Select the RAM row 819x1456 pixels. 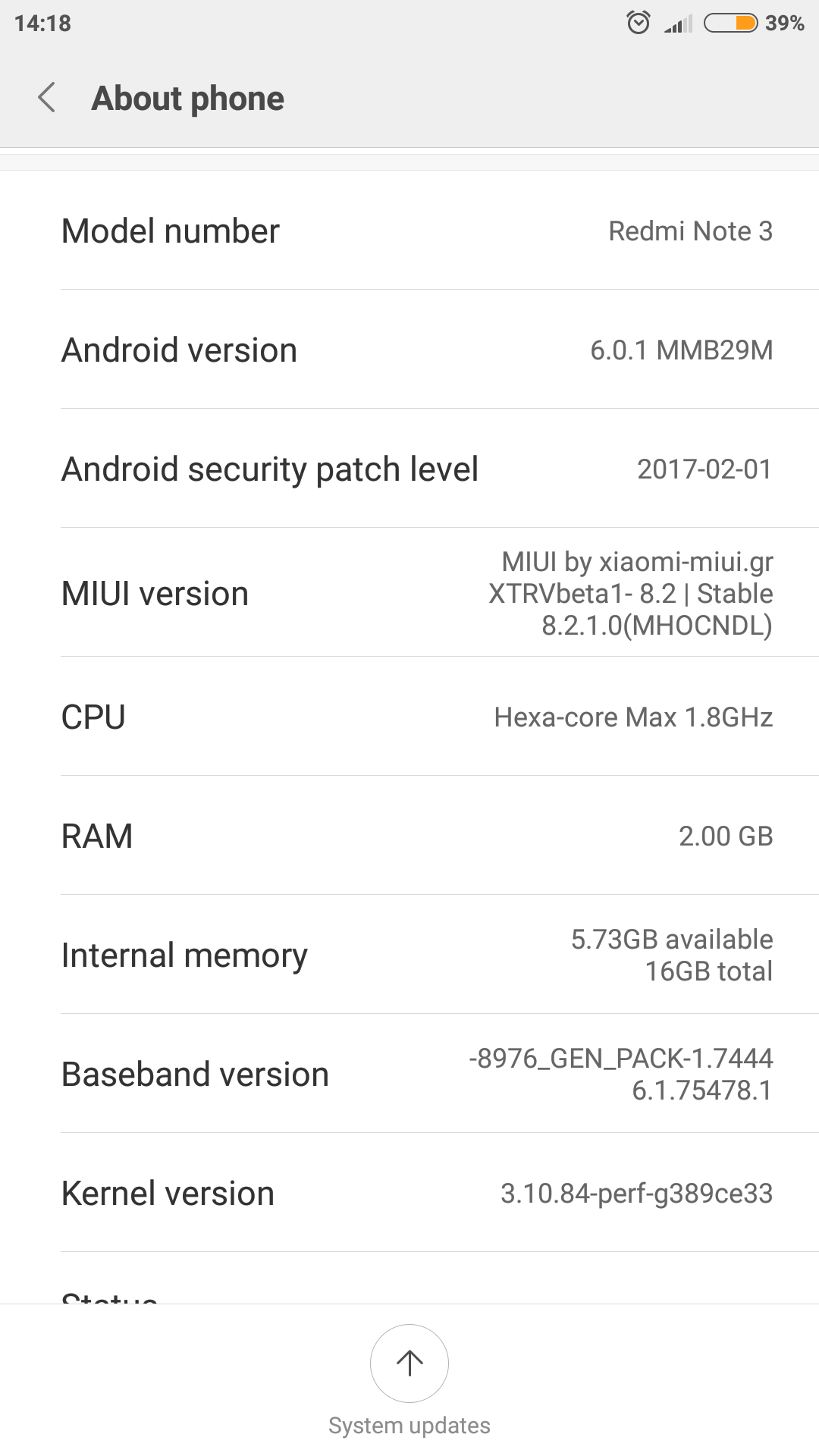(409, 836)
